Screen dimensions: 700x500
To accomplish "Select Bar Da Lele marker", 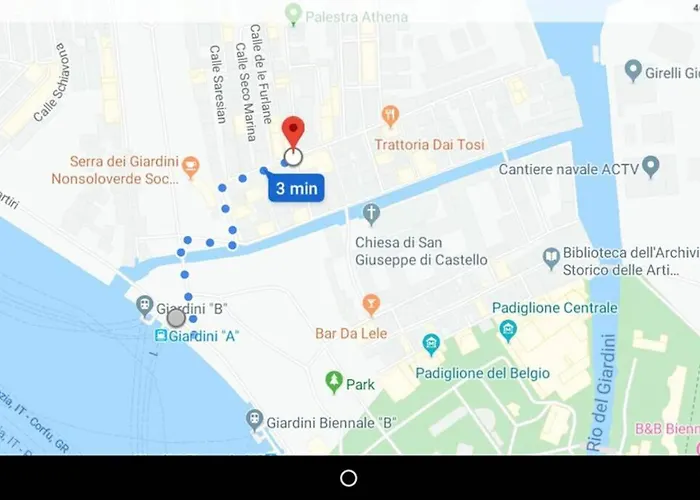I will [x=371, y=305].
